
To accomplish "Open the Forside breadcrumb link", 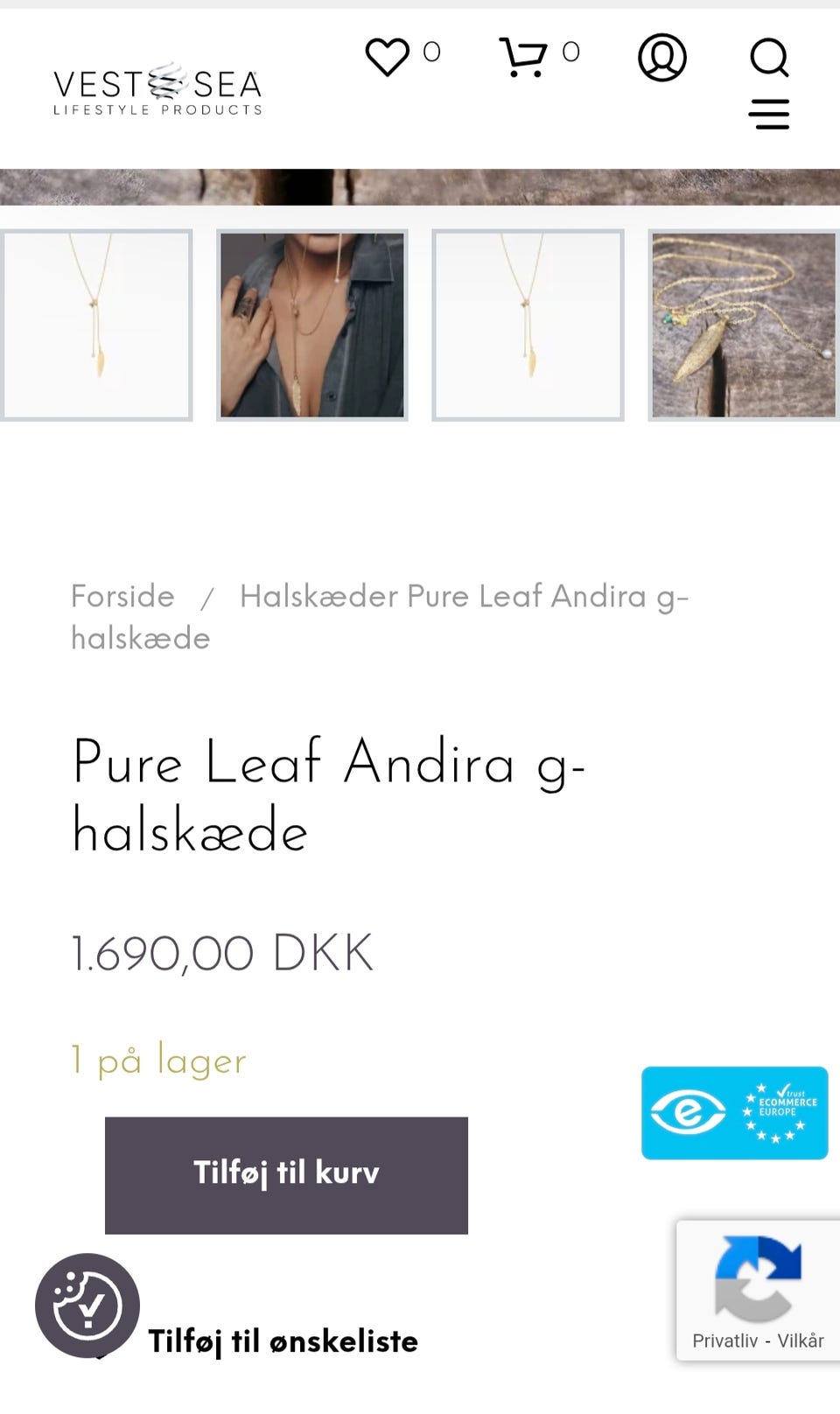I will 122,596.
